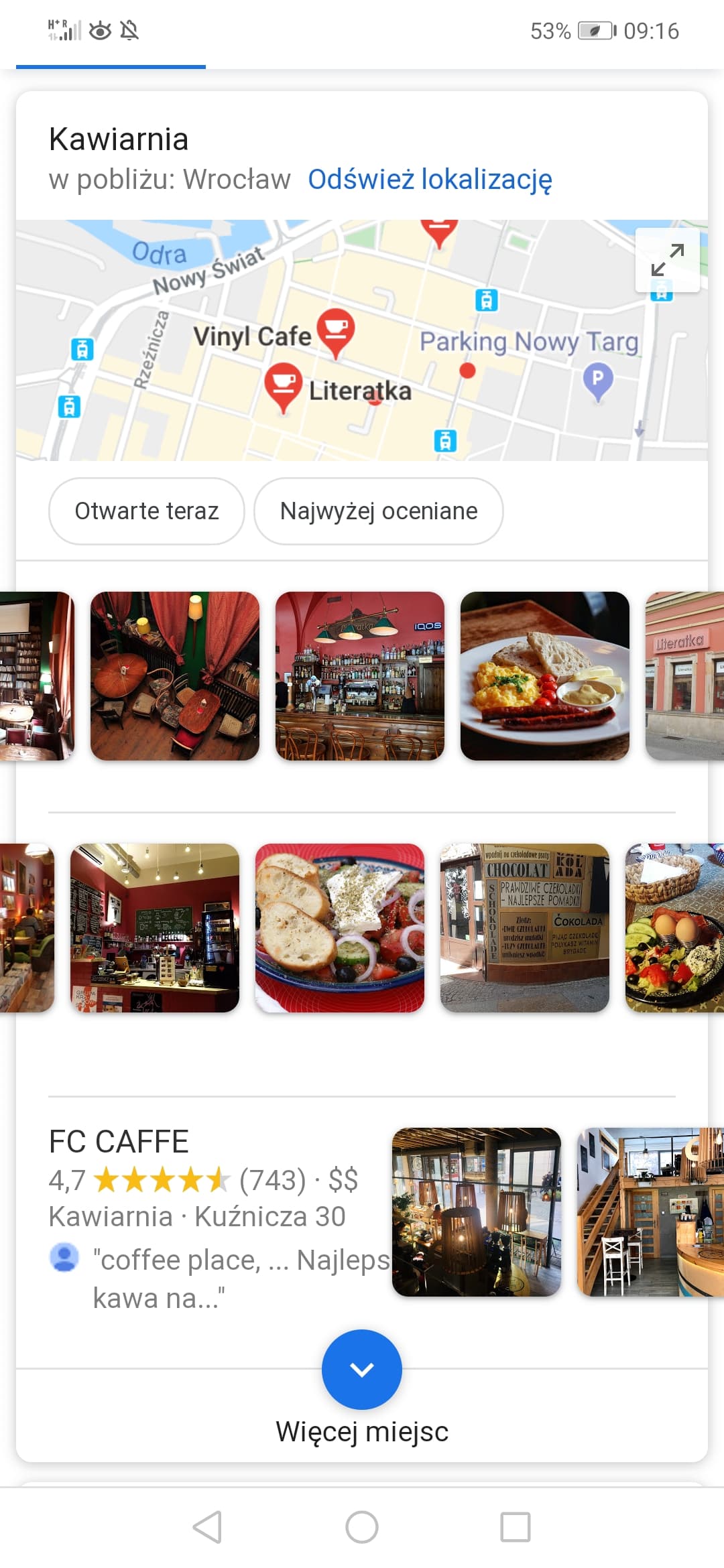The height and width of the screenshot is (1568, 724).
Task: Select the Vinyl Cafe pin on map
Action: coord(335,332)
